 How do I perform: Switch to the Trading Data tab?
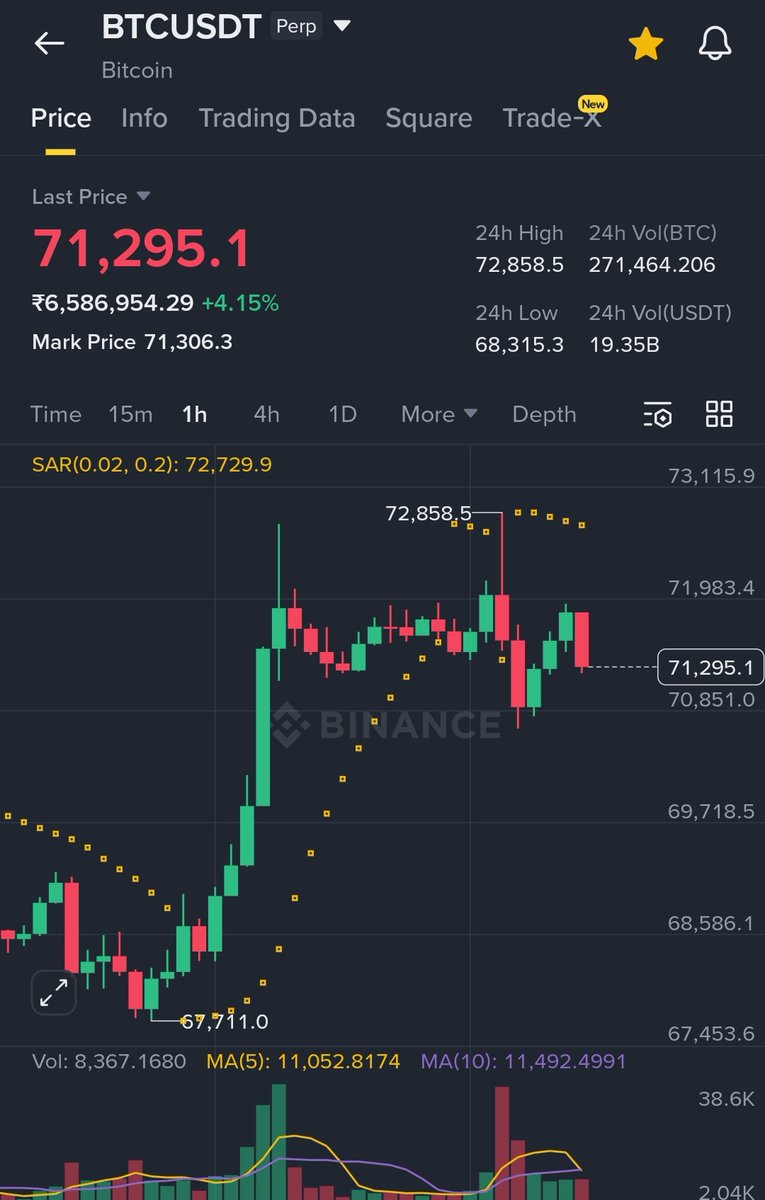click(x=277, y=118)
